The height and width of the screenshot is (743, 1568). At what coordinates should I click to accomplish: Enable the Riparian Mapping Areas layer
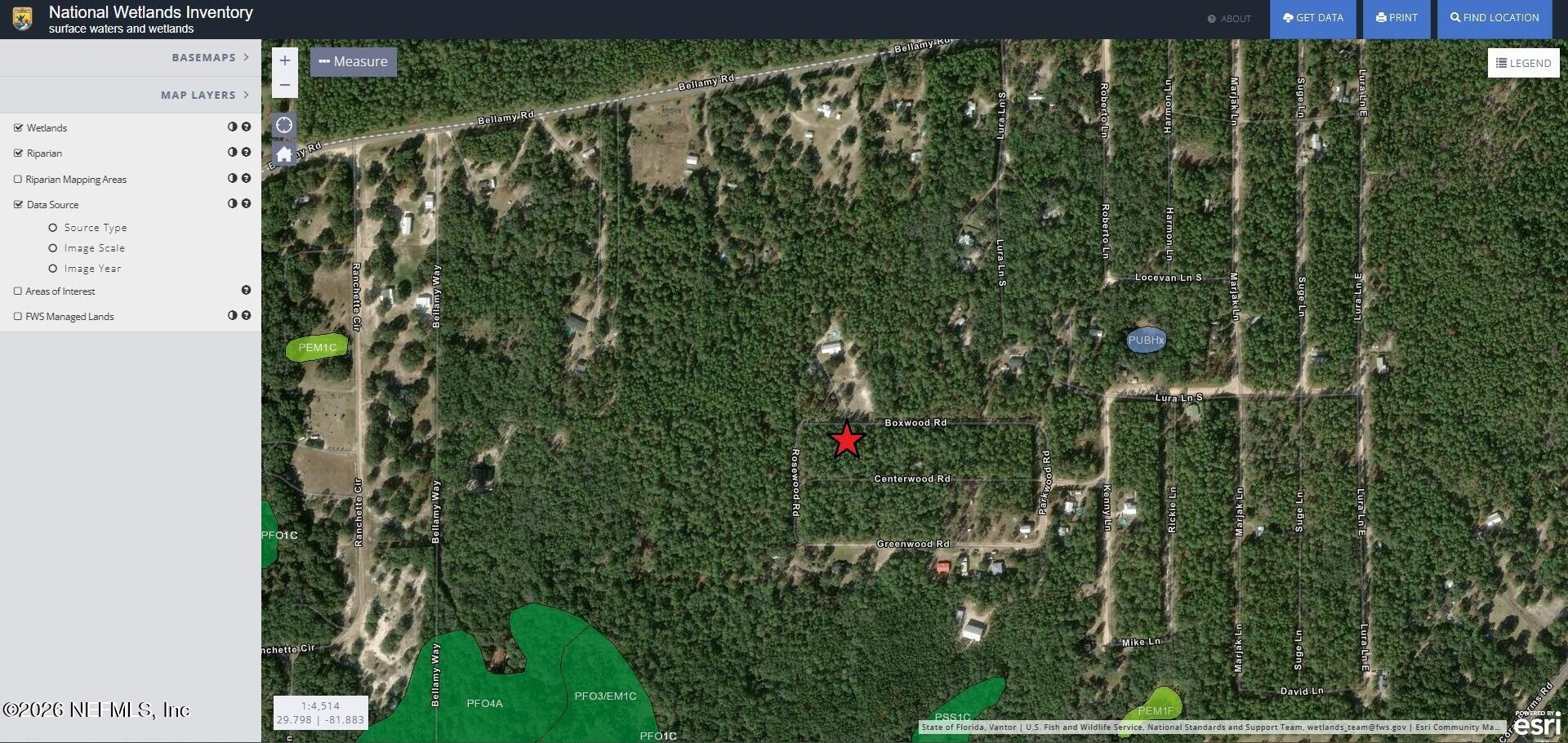click(18, 179)
